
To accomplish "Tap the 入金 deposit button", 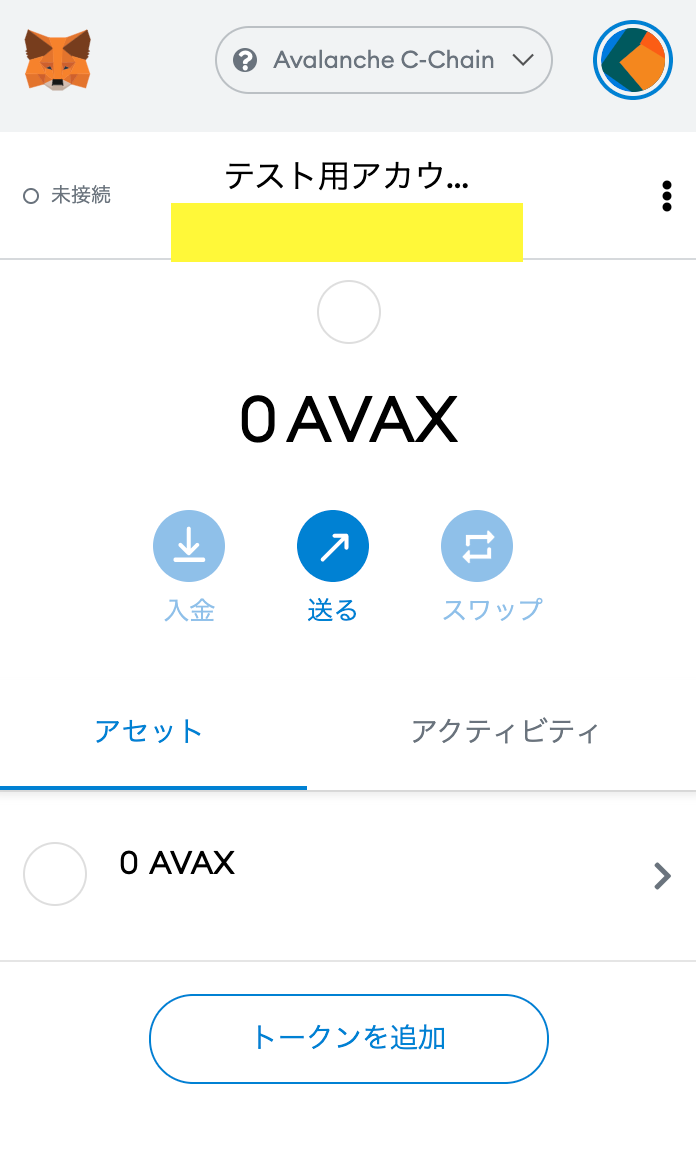I will [x=189, y=547].
